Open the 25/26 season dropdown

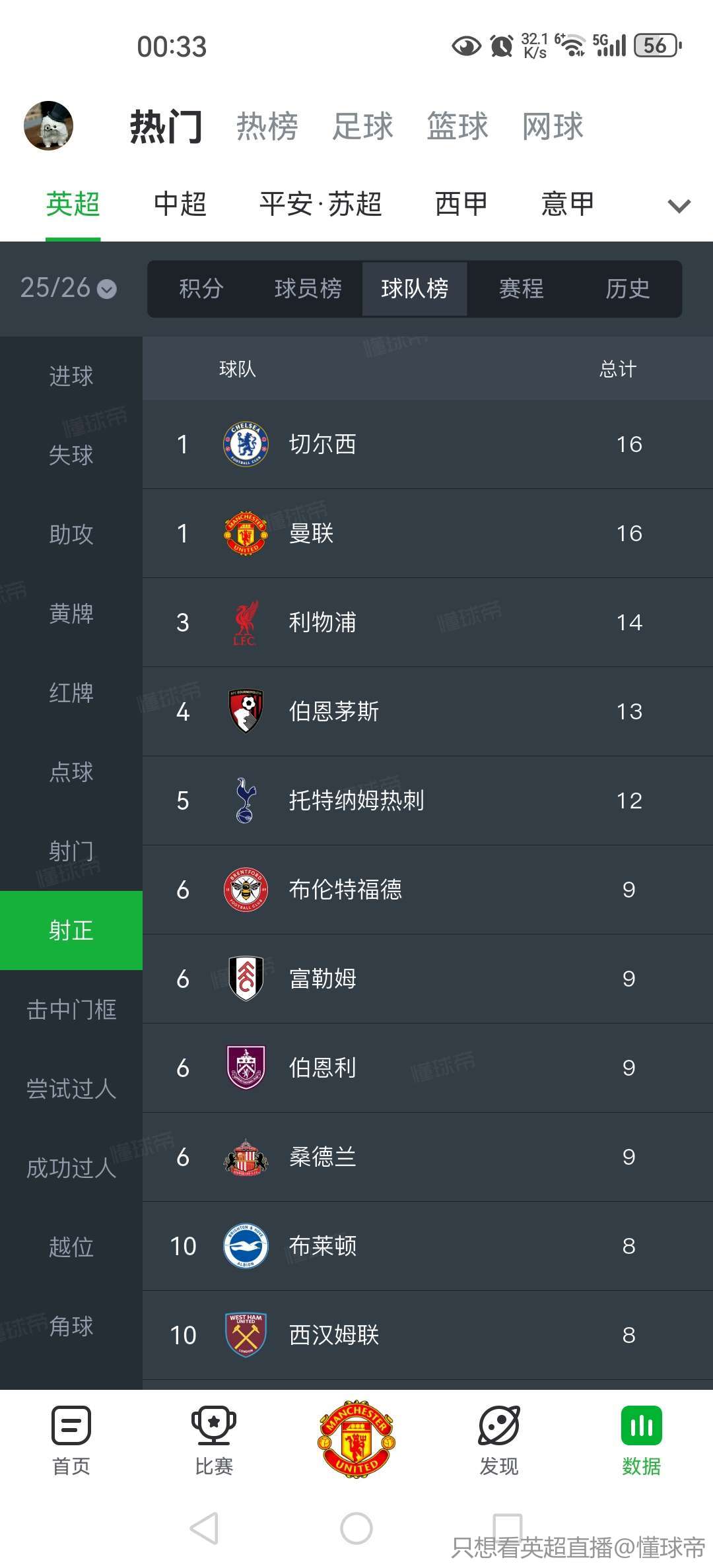tap(68, 288)
